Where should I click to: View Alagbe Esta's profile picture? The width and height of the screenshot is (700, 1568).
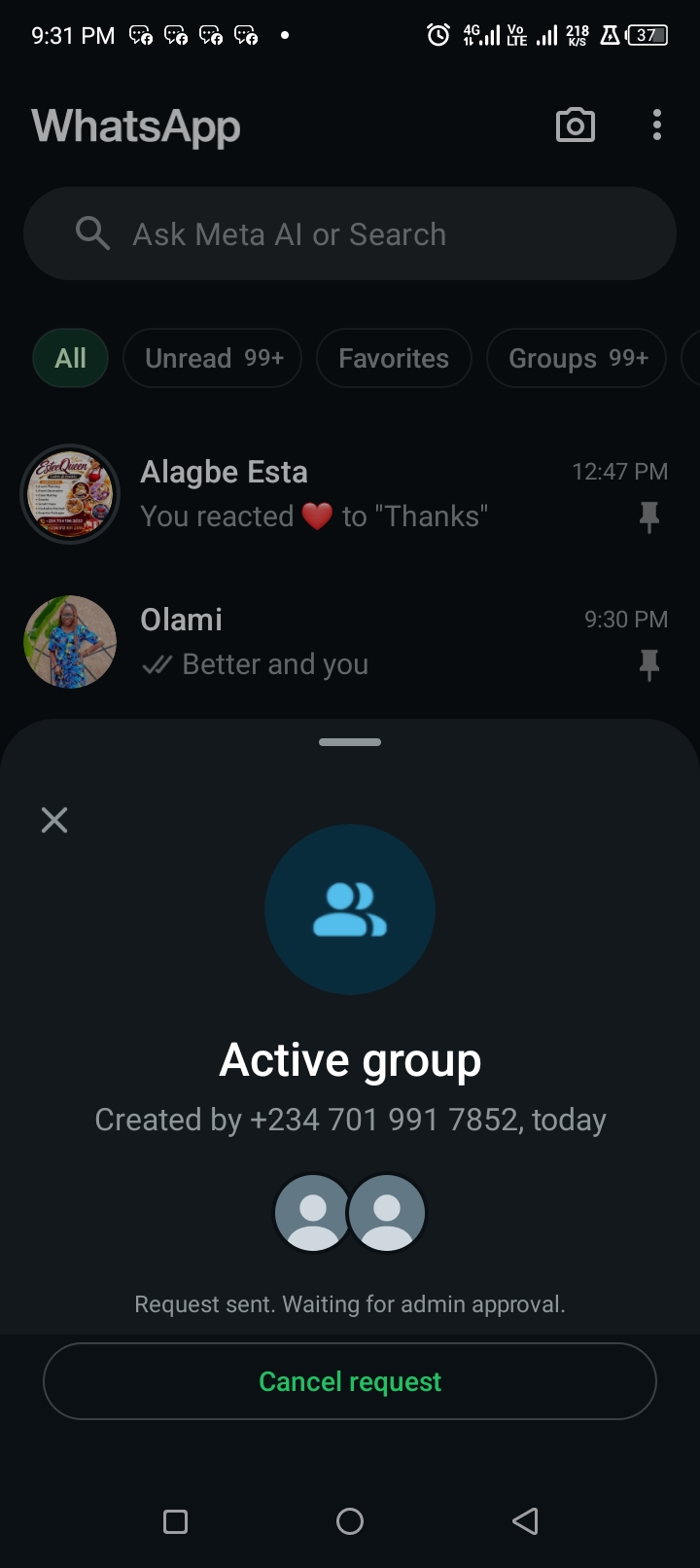pyautogui.click(x=70, y=494)
